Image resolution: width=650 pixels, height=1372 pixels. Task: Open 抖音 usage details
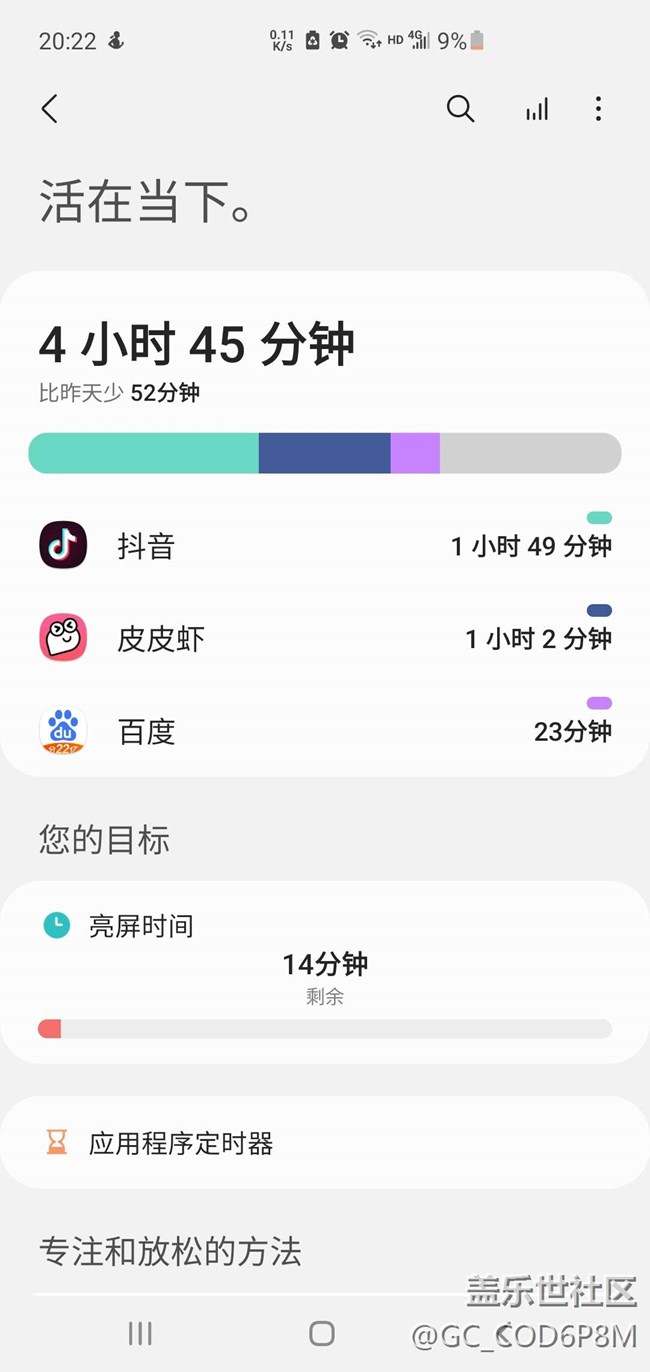point(325,546)
